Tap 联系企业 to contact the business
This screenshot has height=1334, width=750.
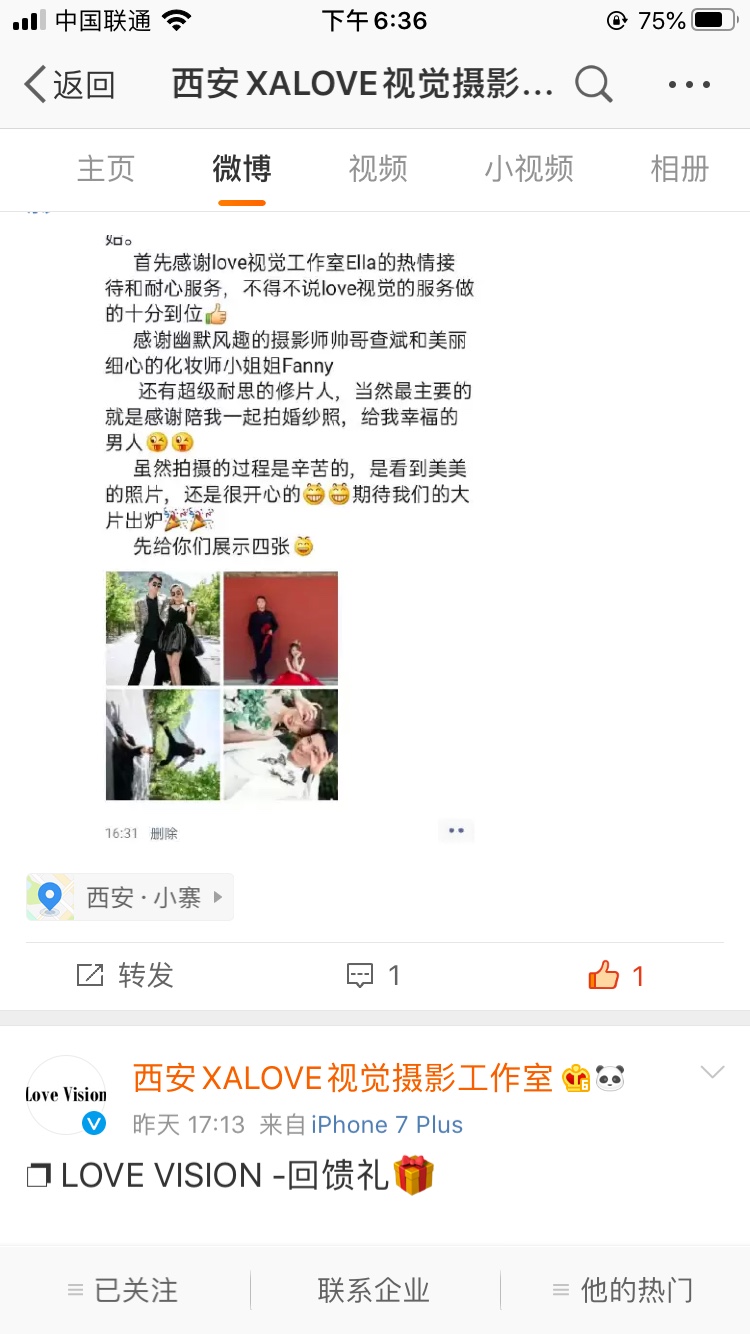(374, 1290)
